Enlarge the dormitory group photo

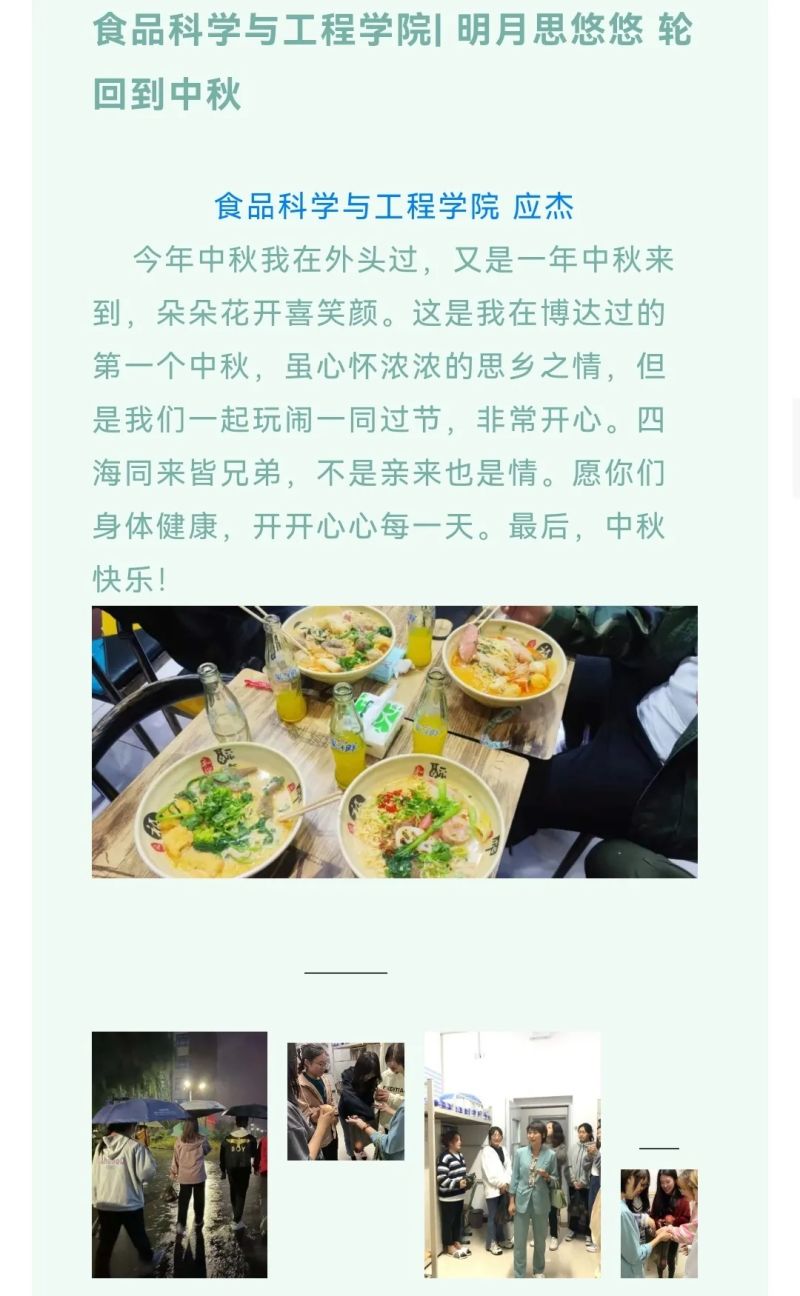tap(512, 1154)
